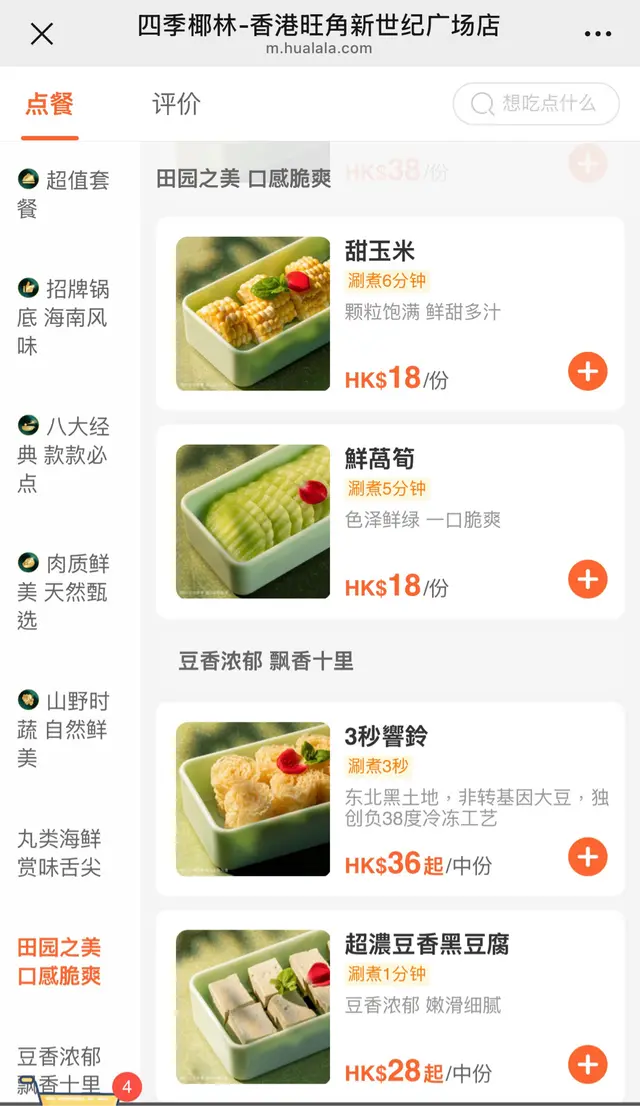Add 超濃豆香黑豆腐 to the cart
640x1106 pixels.
pyautogui.click(x=587, y=1064)
